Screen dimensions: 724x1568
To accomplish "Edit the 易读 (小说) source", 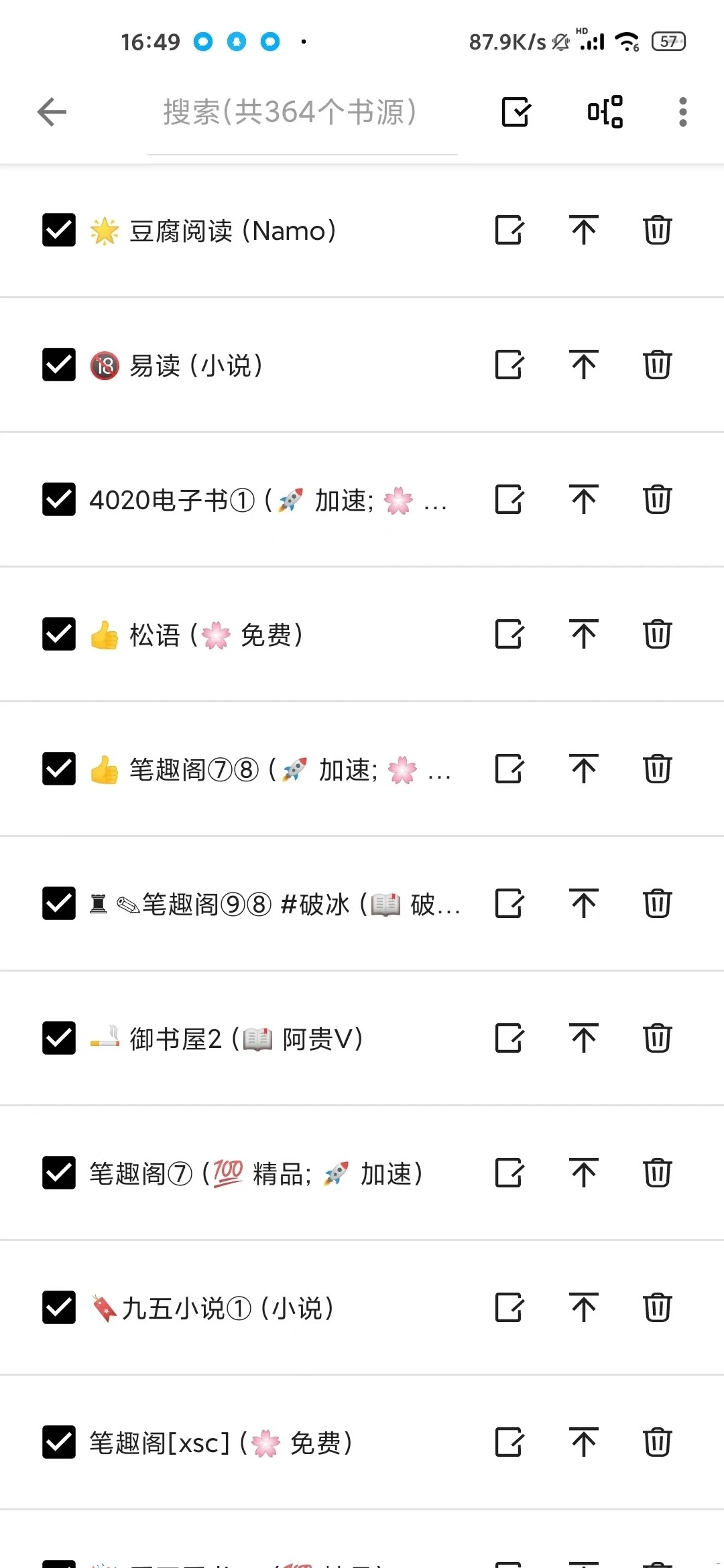I will [x=509, y=365].
